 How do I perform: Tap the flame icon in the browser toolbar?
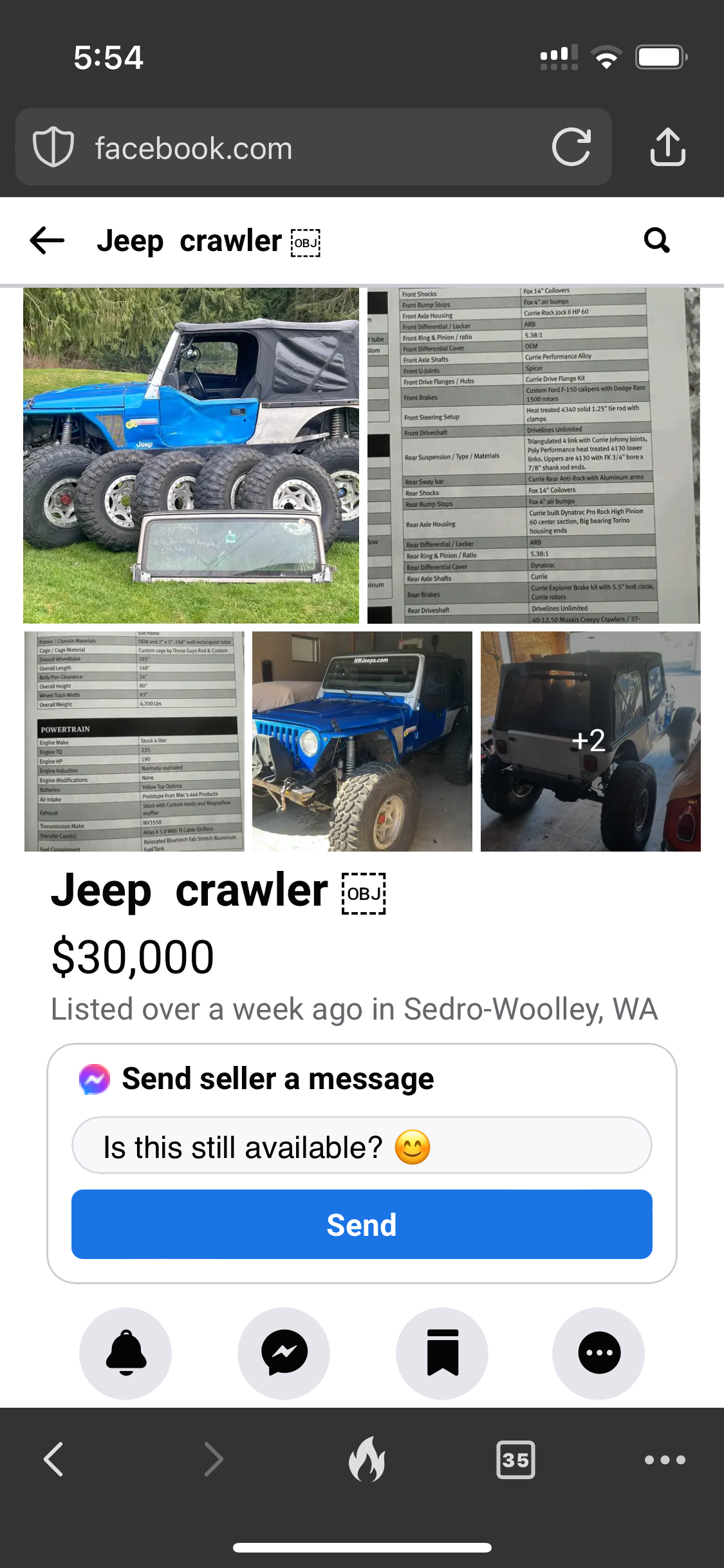click(367, 1459)
